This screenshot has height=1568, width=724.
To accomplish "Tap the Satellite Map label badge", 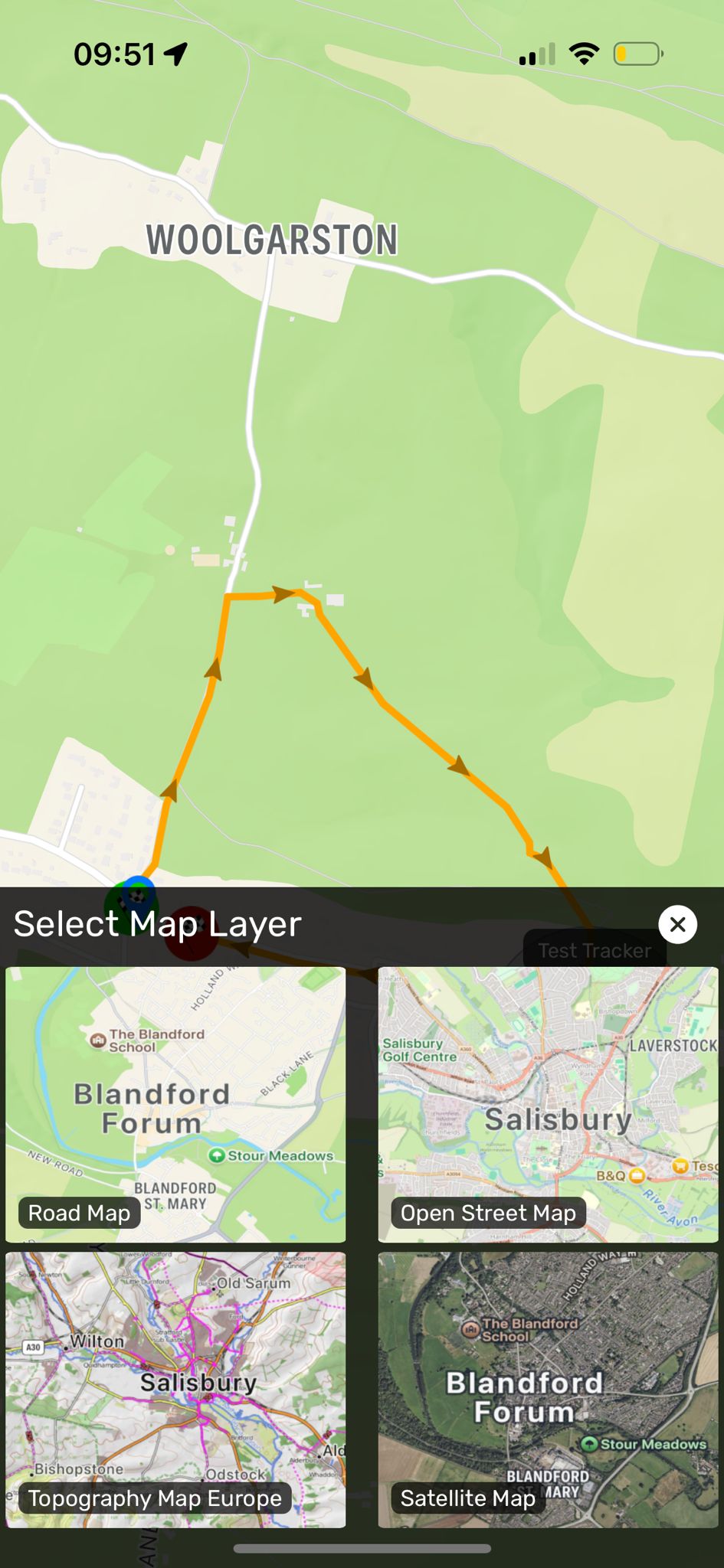I will pos(467,1499).
